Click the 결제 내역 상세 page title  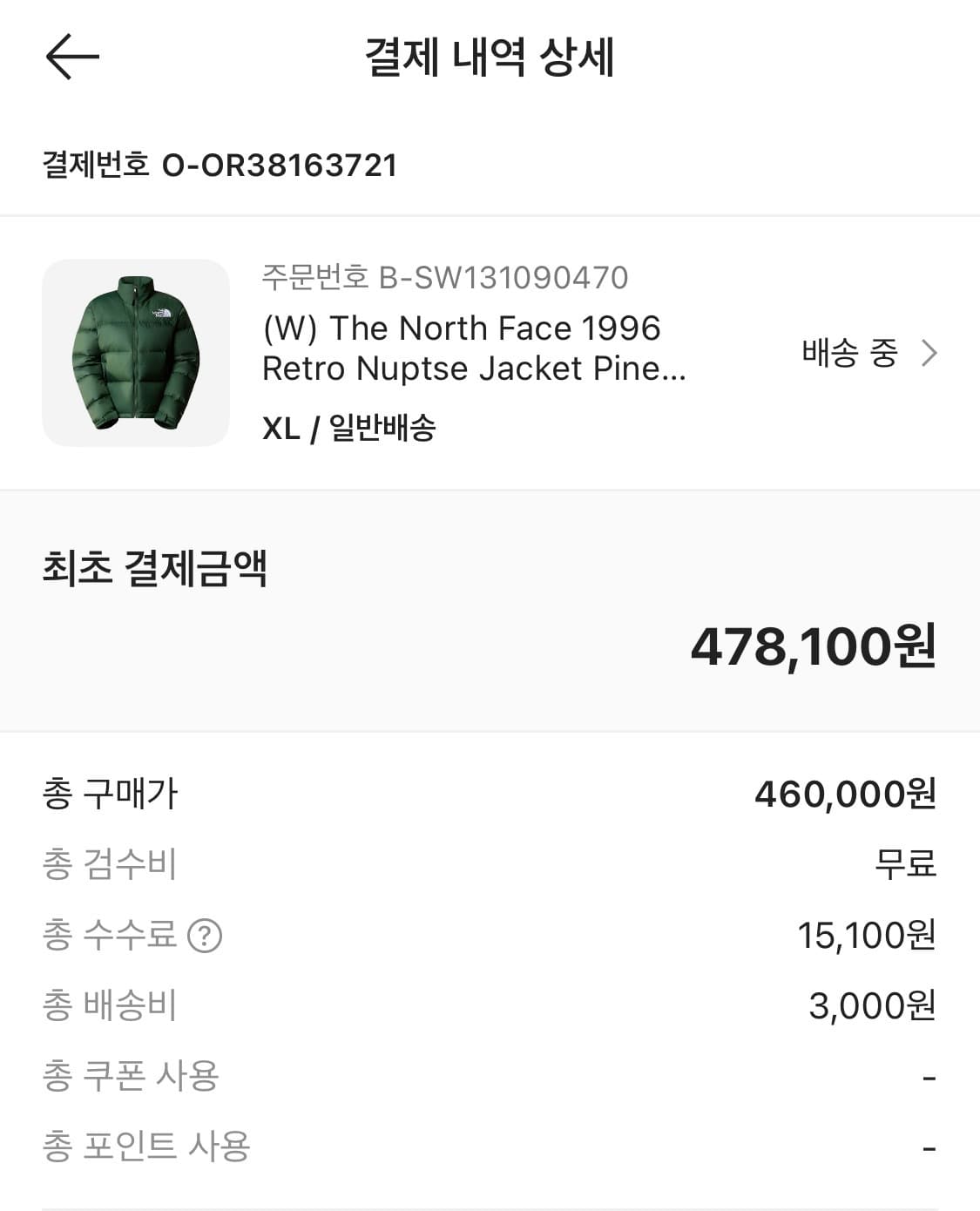[490, 57]
